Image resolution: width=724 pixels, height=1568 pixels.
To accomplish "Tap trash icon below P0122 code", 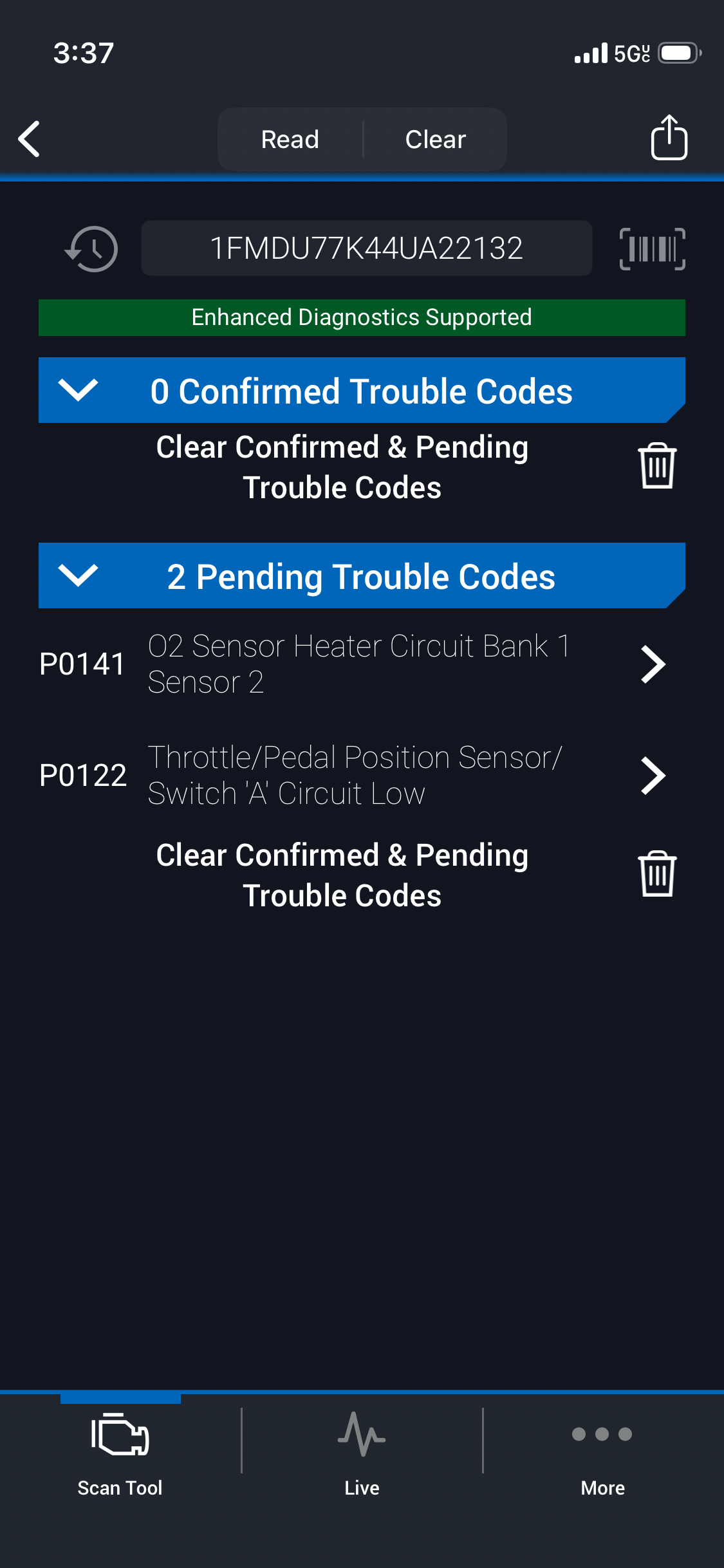I will [x=657, y=874].
